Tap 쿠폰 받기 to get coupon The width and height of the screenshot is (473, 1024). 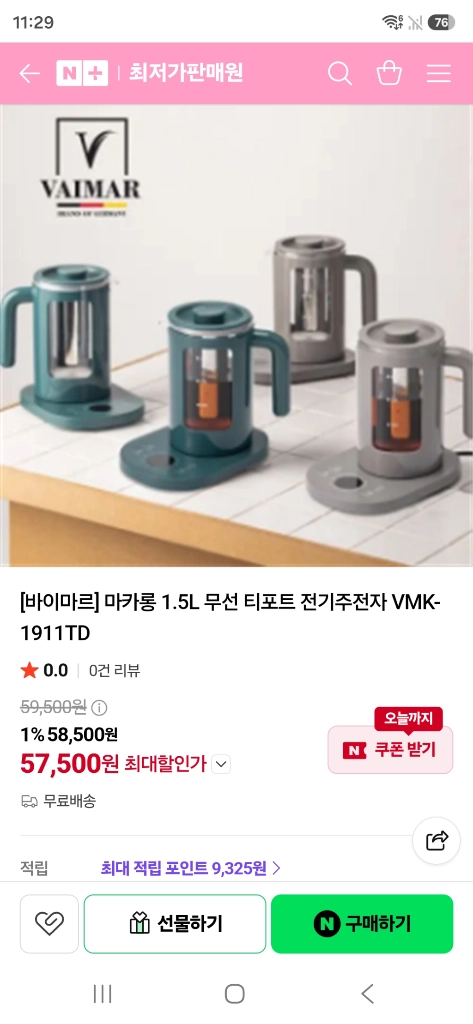click(x=389, y=750)
